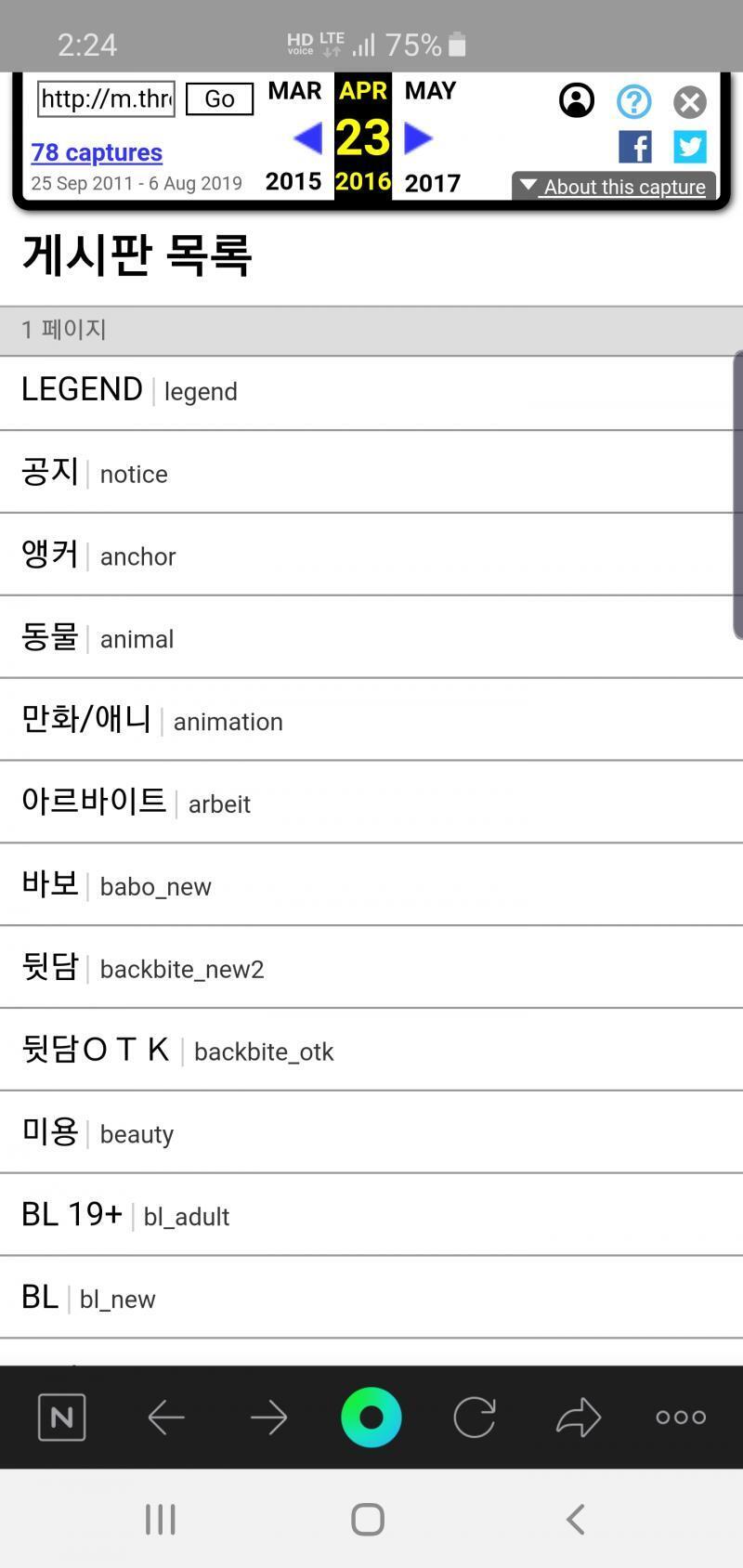Screen dimensions: 743x1568
Task: Open the 앵커 anchor board
Action: pyautogui.click(x=371, y=555)
